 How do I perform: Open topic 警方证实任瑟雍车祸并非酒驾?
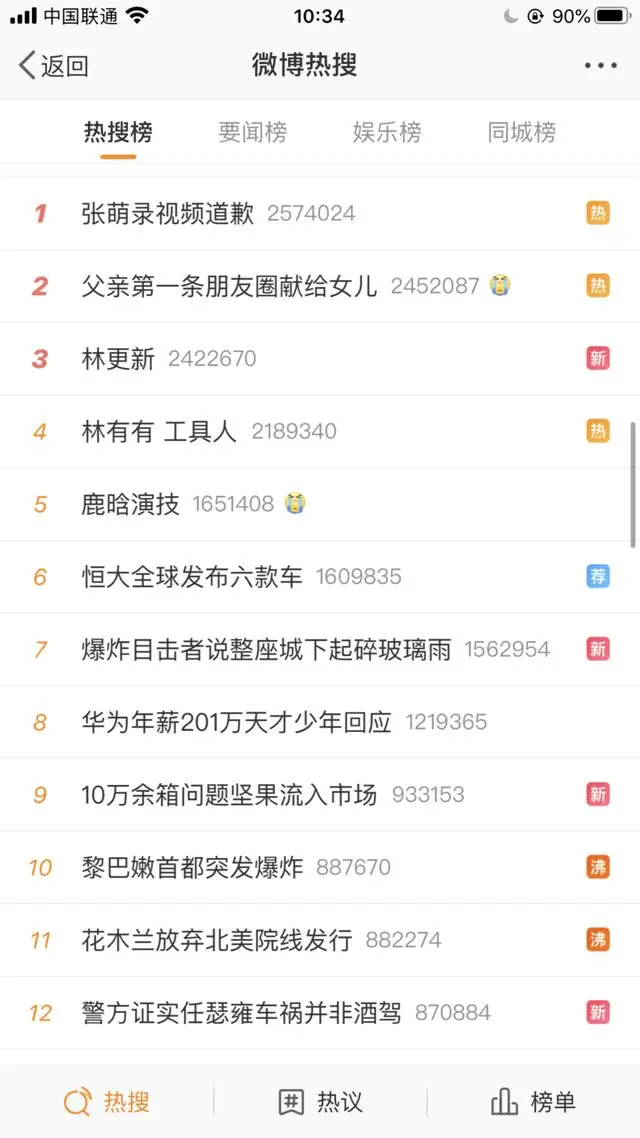tap(241, 1013)
